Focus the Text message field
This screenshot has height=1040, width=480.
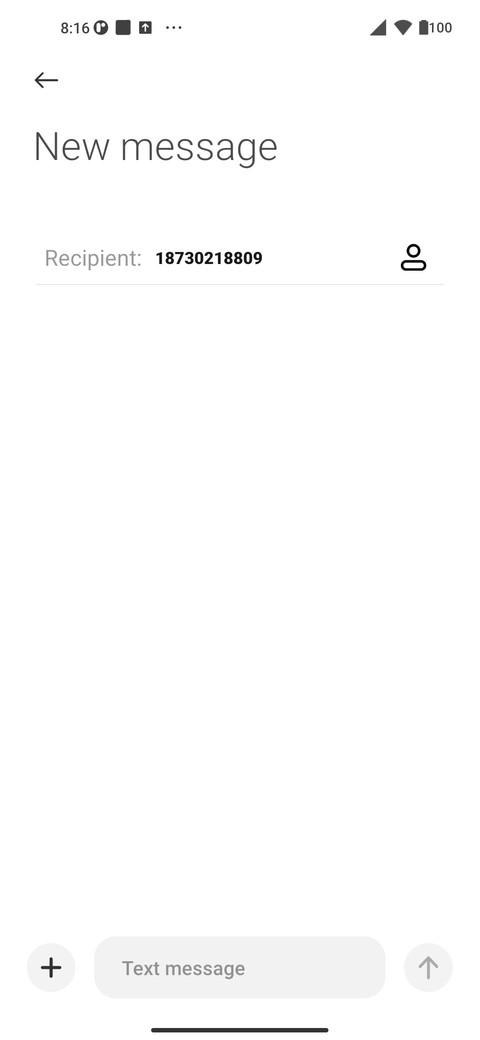(x=239, y=968)
